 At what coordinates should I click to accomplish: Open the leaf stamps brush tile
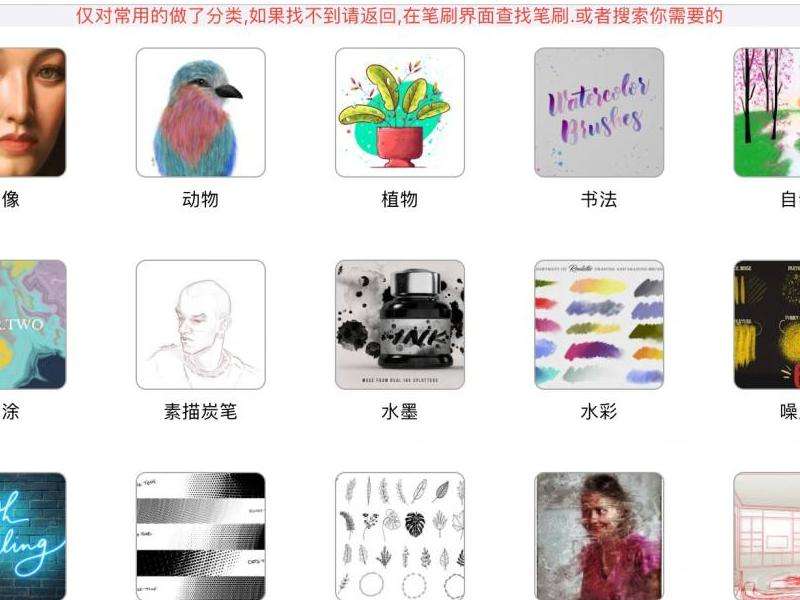pyautogui.click(x=399, y=537)
